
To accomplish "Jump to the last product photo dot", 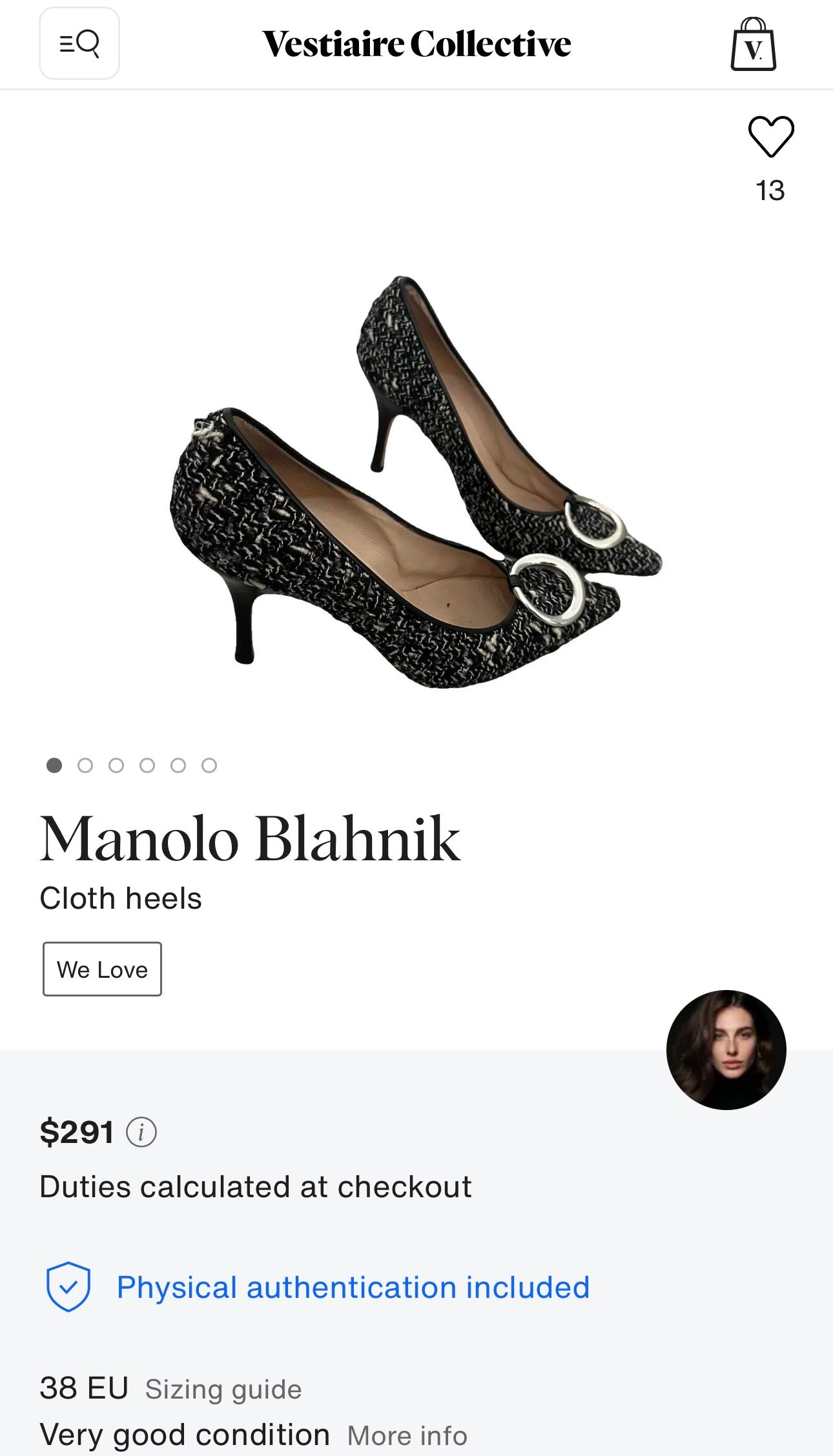I will (210, 765).
